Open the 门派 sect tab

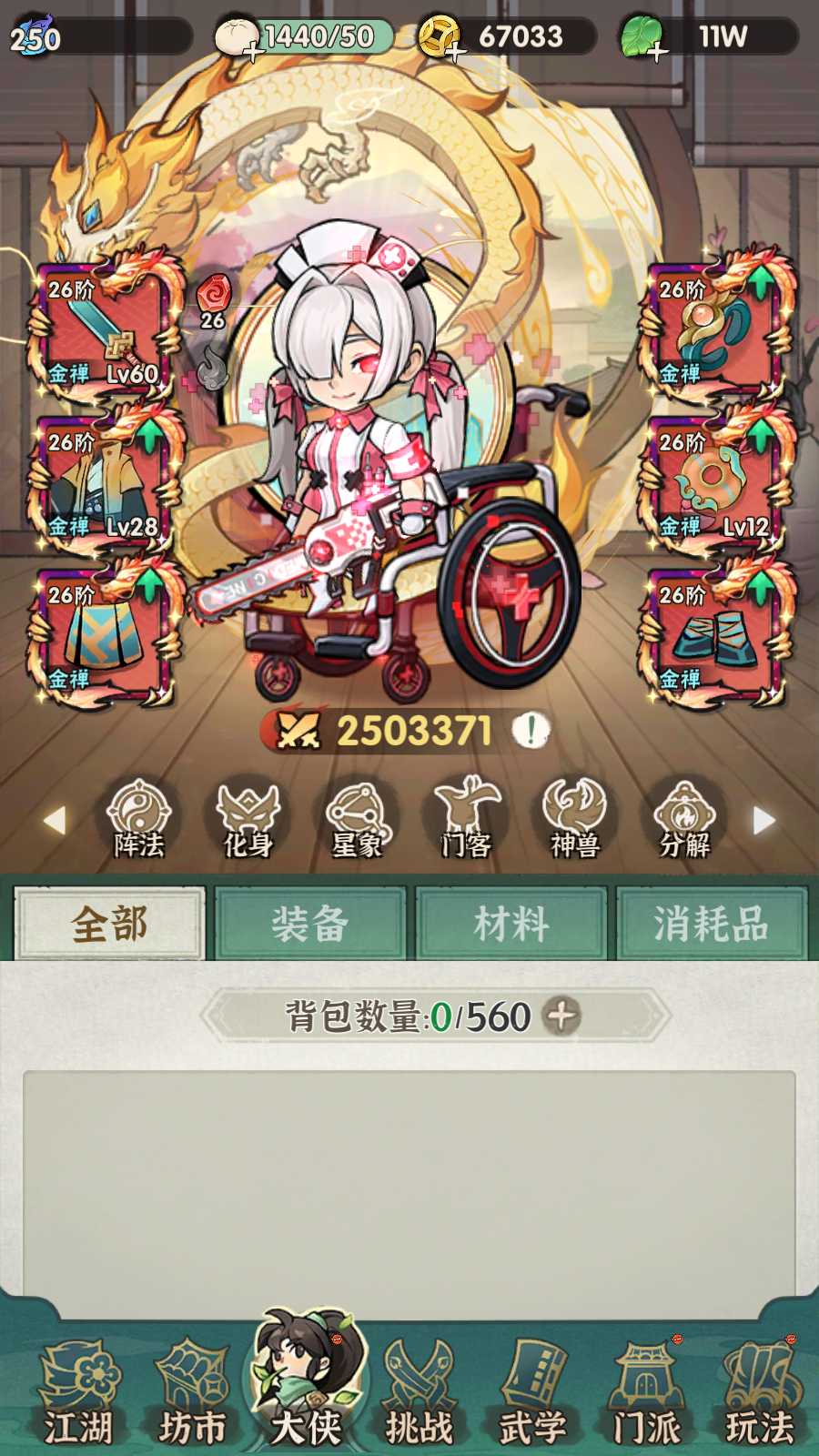tap(647, 1393)
